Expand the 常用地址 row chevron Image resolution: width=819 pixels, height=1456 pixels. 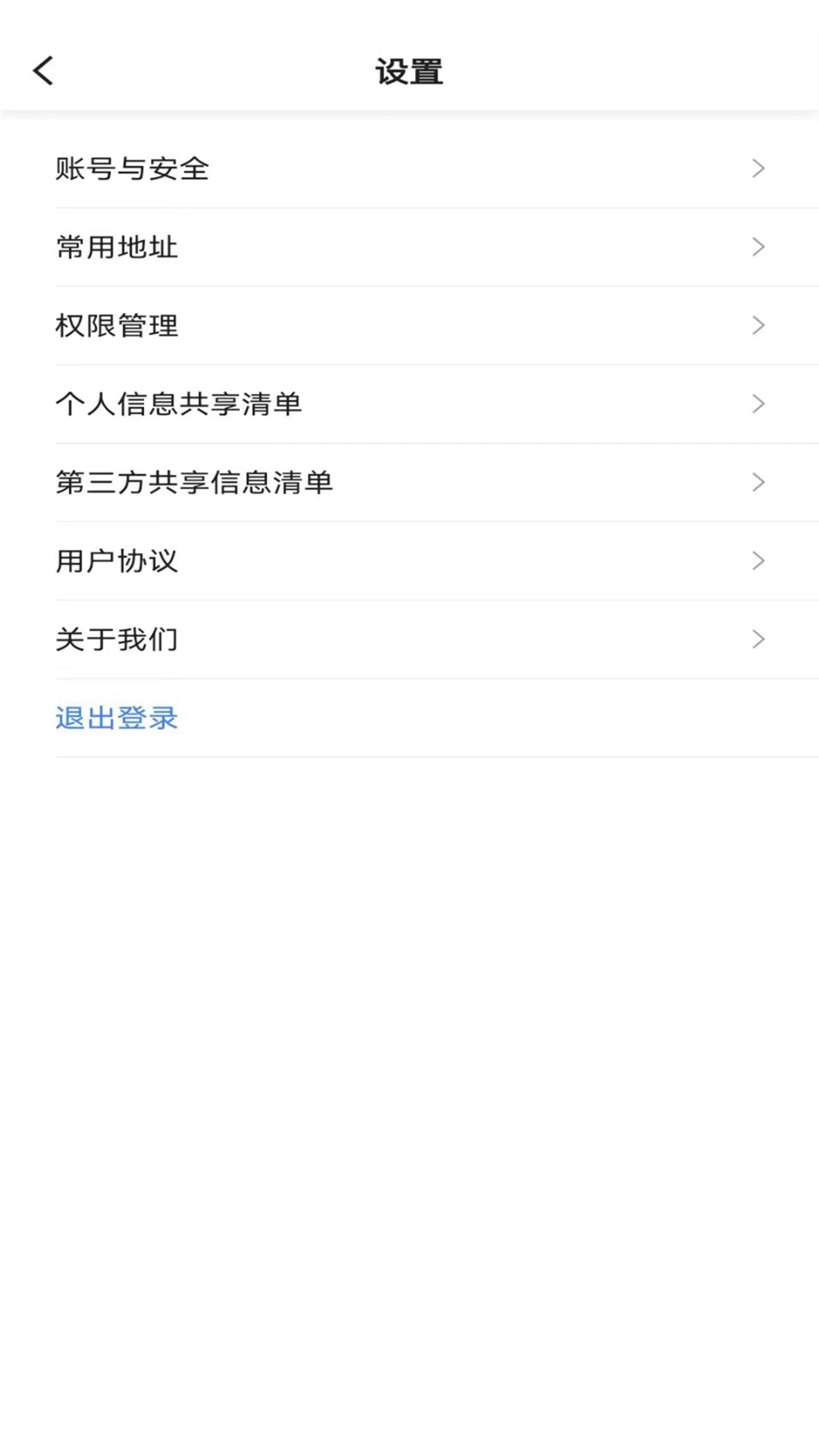[758, 247]
